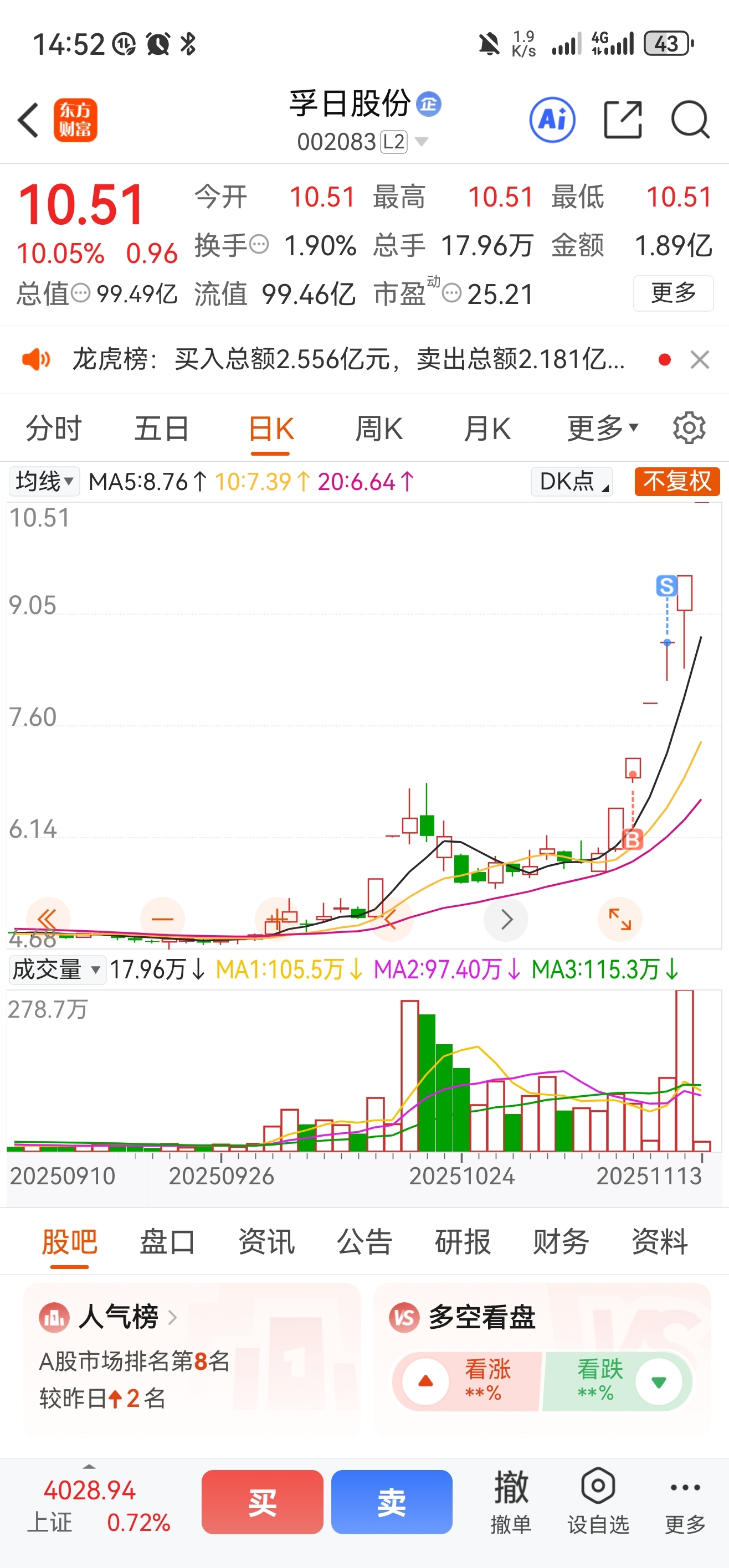The width and height of the screenshot is (729, 1568).
Task: Open the 成交量 sub-indicator dropdown
Action: tap(57, 969)
